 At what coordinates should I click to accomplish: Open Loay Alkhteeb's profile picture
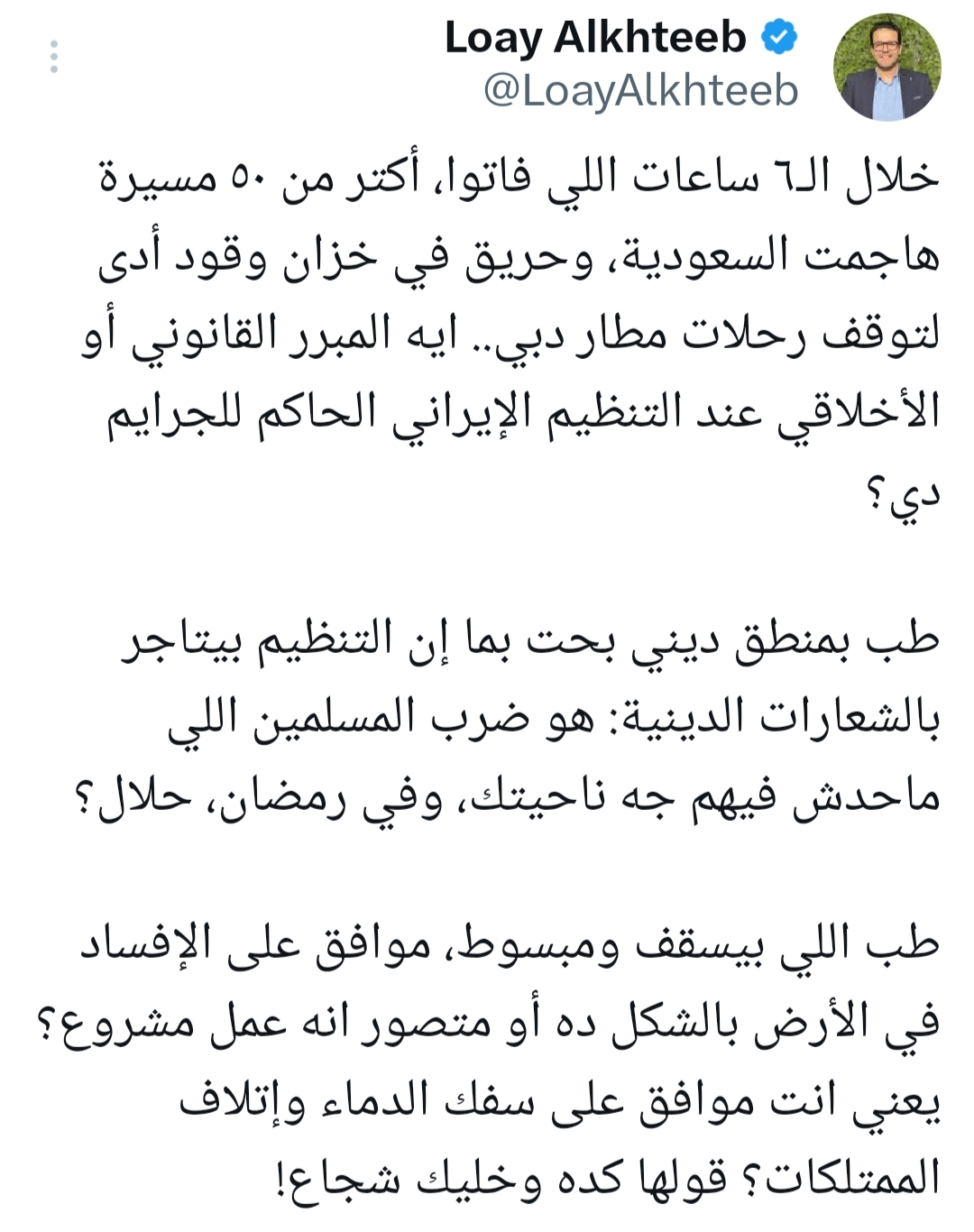[x=887, y=68]
